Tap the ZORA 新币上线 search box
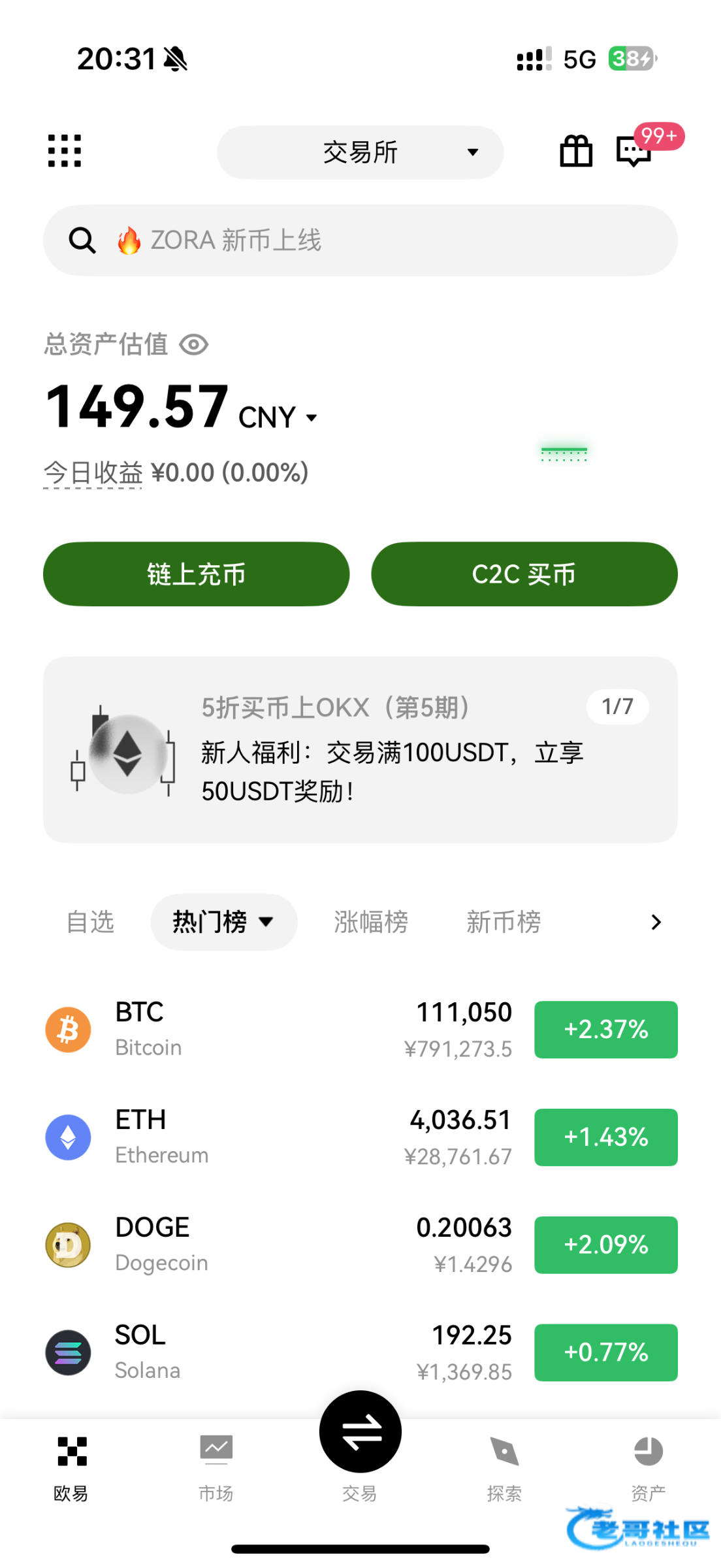The height and width of the screenshot is (1568, 721). pos(360,240)
